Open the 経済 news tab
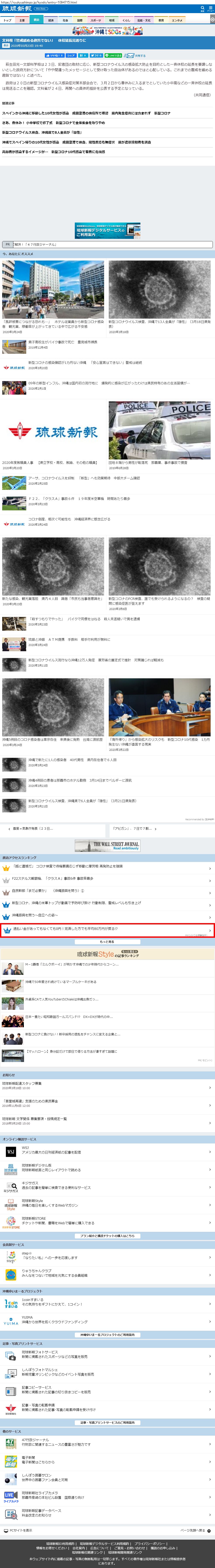 click(51, 20)
